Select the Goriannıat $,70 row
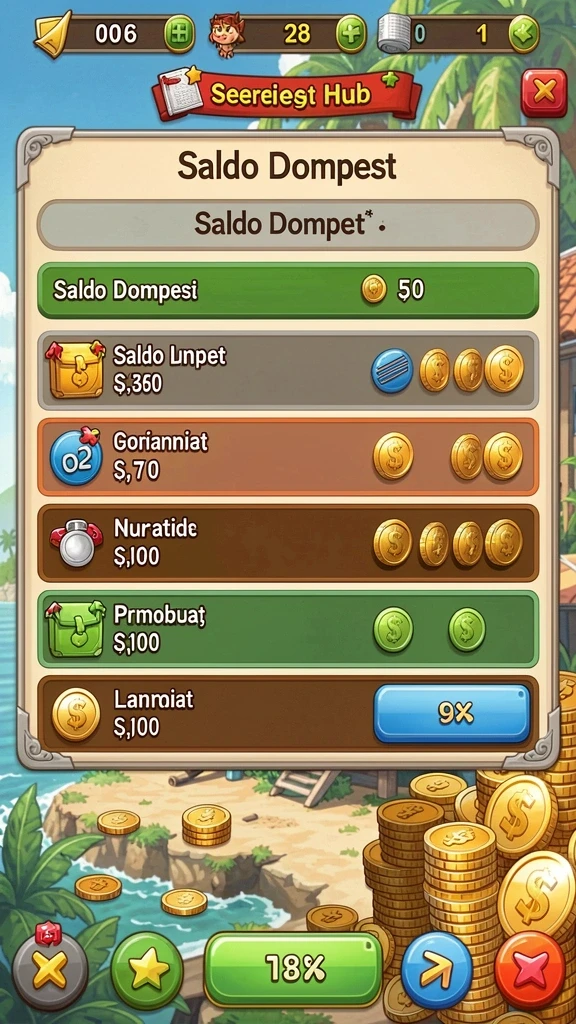The height and width of the screenshot is (1024, 576). 288,456
